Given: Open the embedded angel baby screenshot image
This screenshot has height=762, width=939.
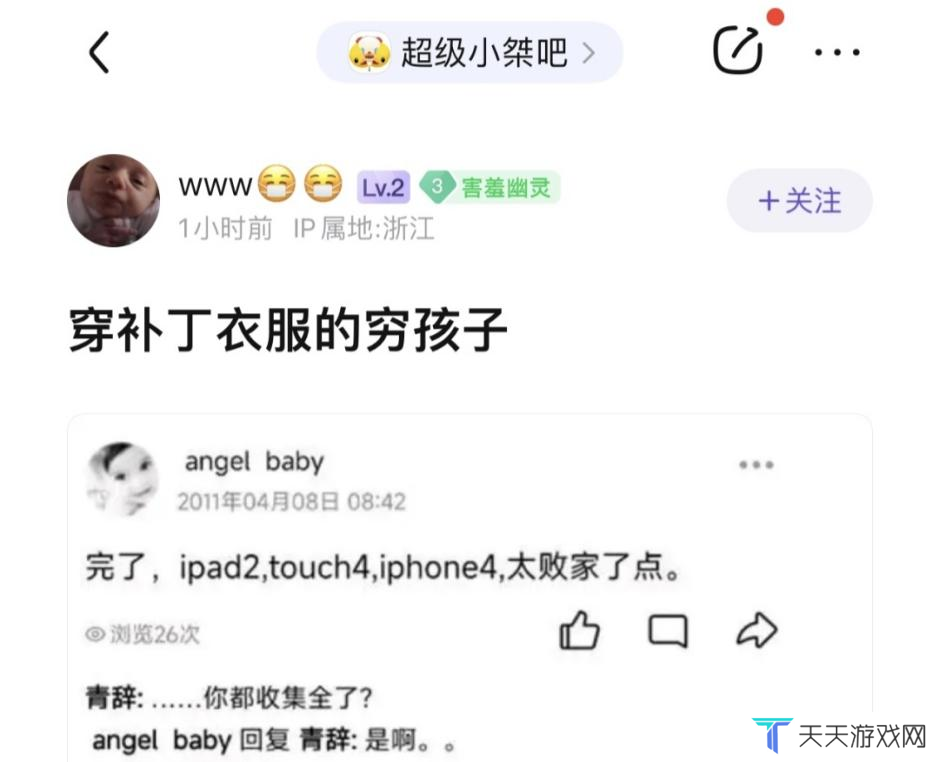Looking at the screenshot, I should (x=469, y=590).
